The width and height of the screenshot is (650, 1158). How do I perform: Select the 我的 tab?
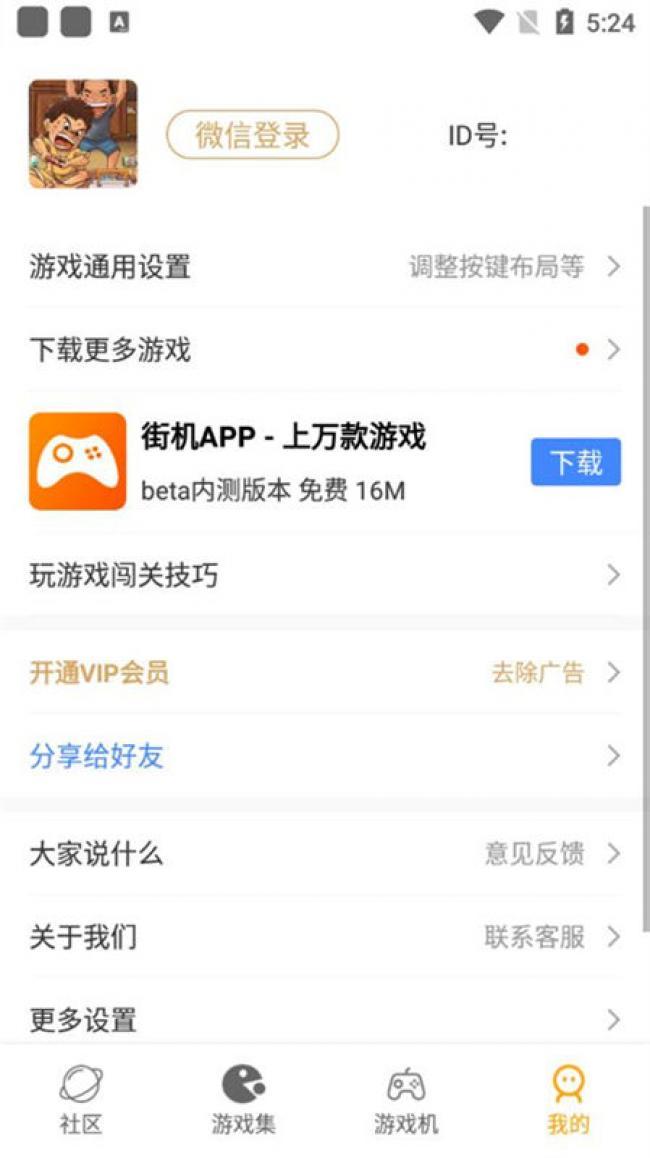[x=568, y=1100]
